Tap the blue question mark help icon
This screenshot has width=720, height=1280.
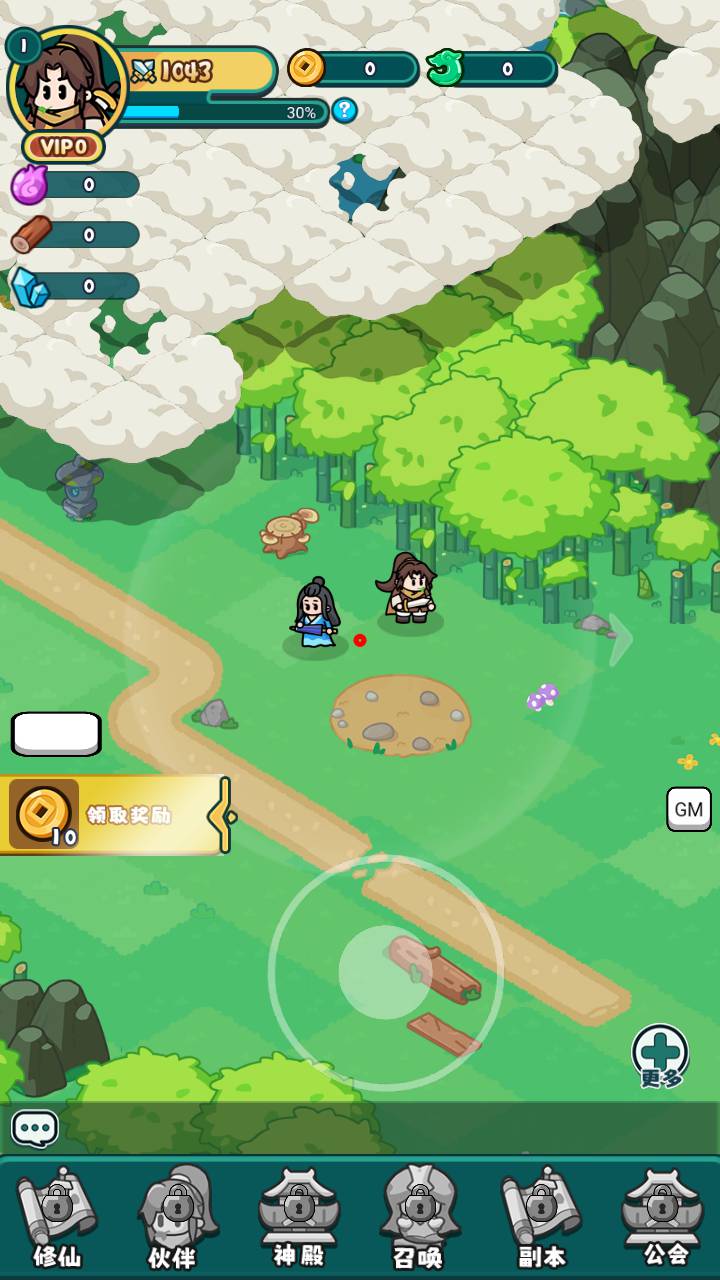click(344, 110)
